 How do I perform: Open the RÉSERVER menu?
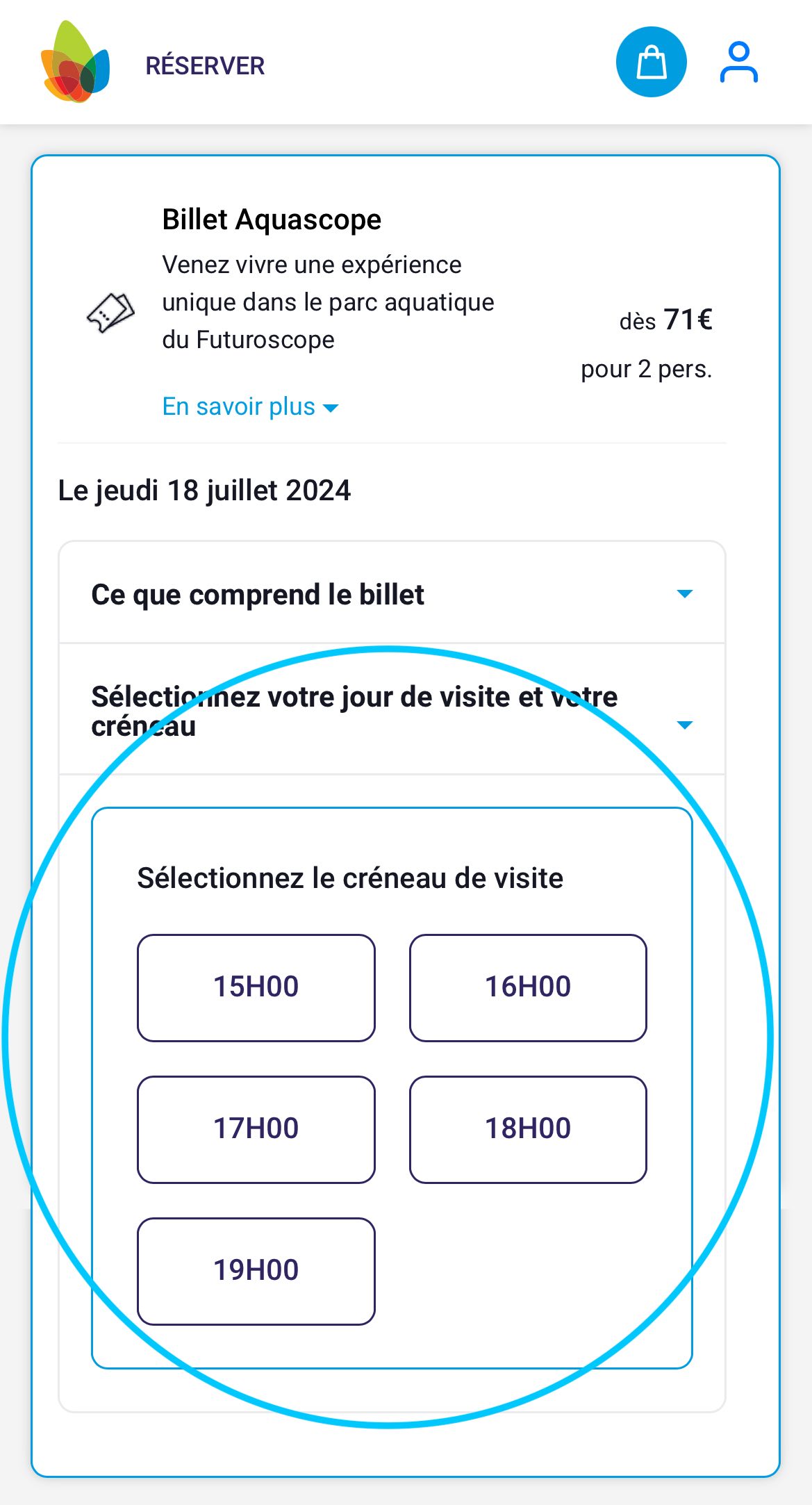coord(205,66)
